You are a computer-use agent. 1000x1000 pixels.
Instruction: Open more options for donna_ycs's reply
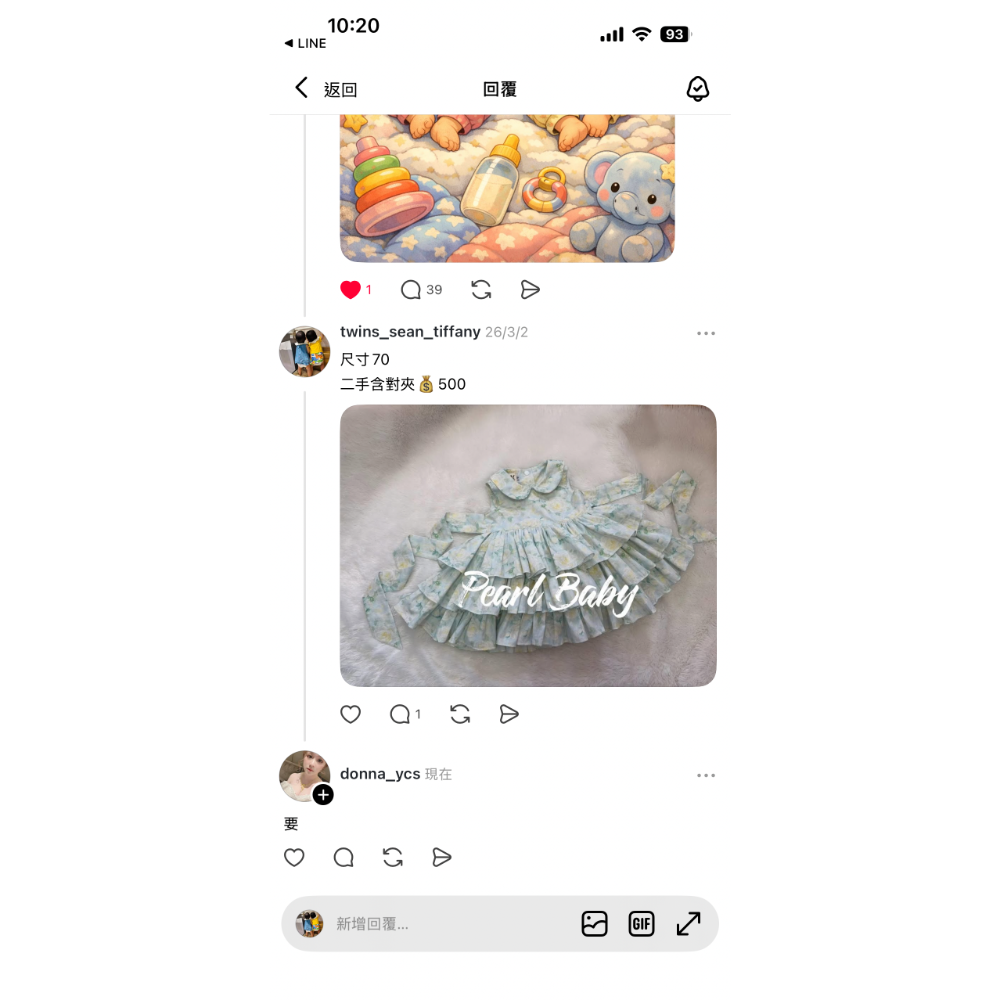[x=705, y=775]
